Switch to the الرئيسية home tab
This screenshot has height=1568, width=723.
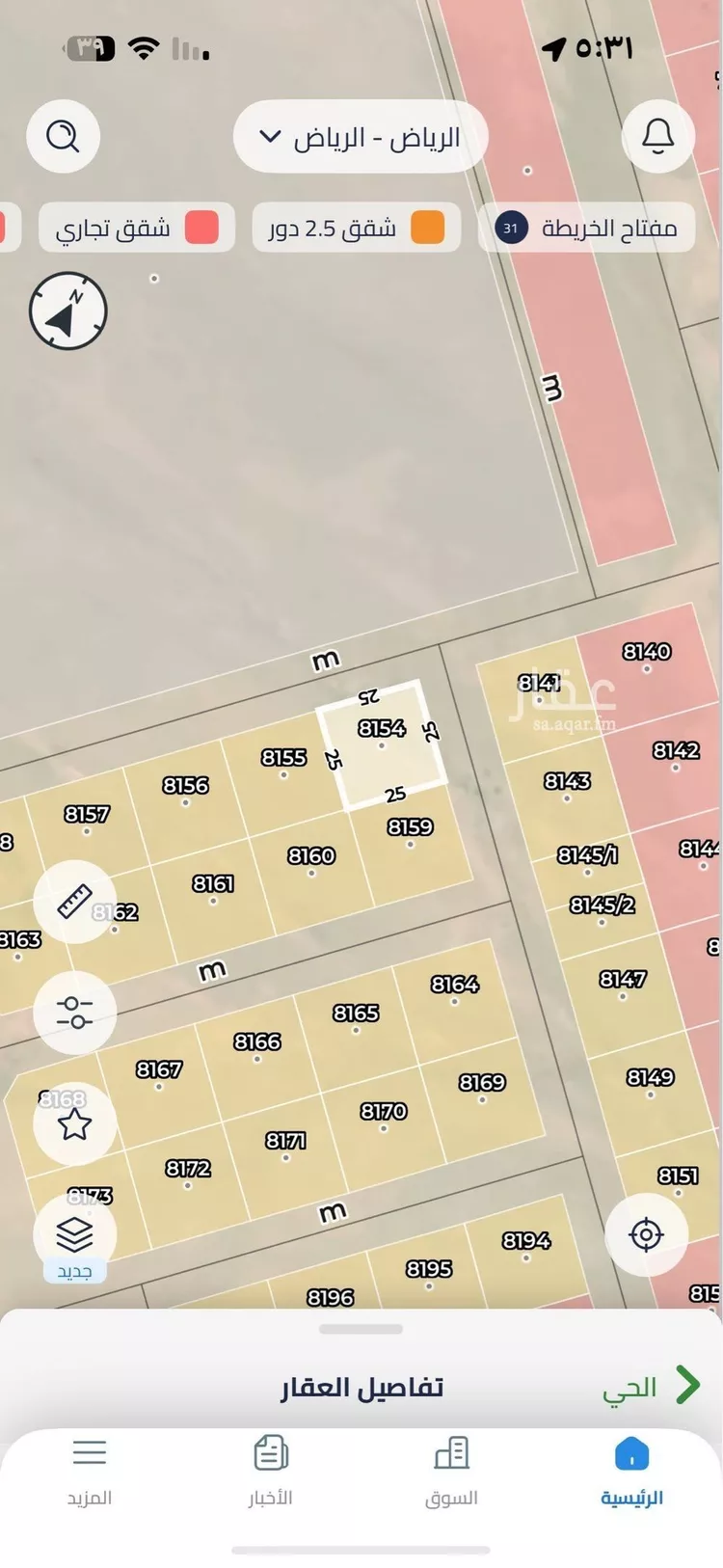click(631, 1469)
